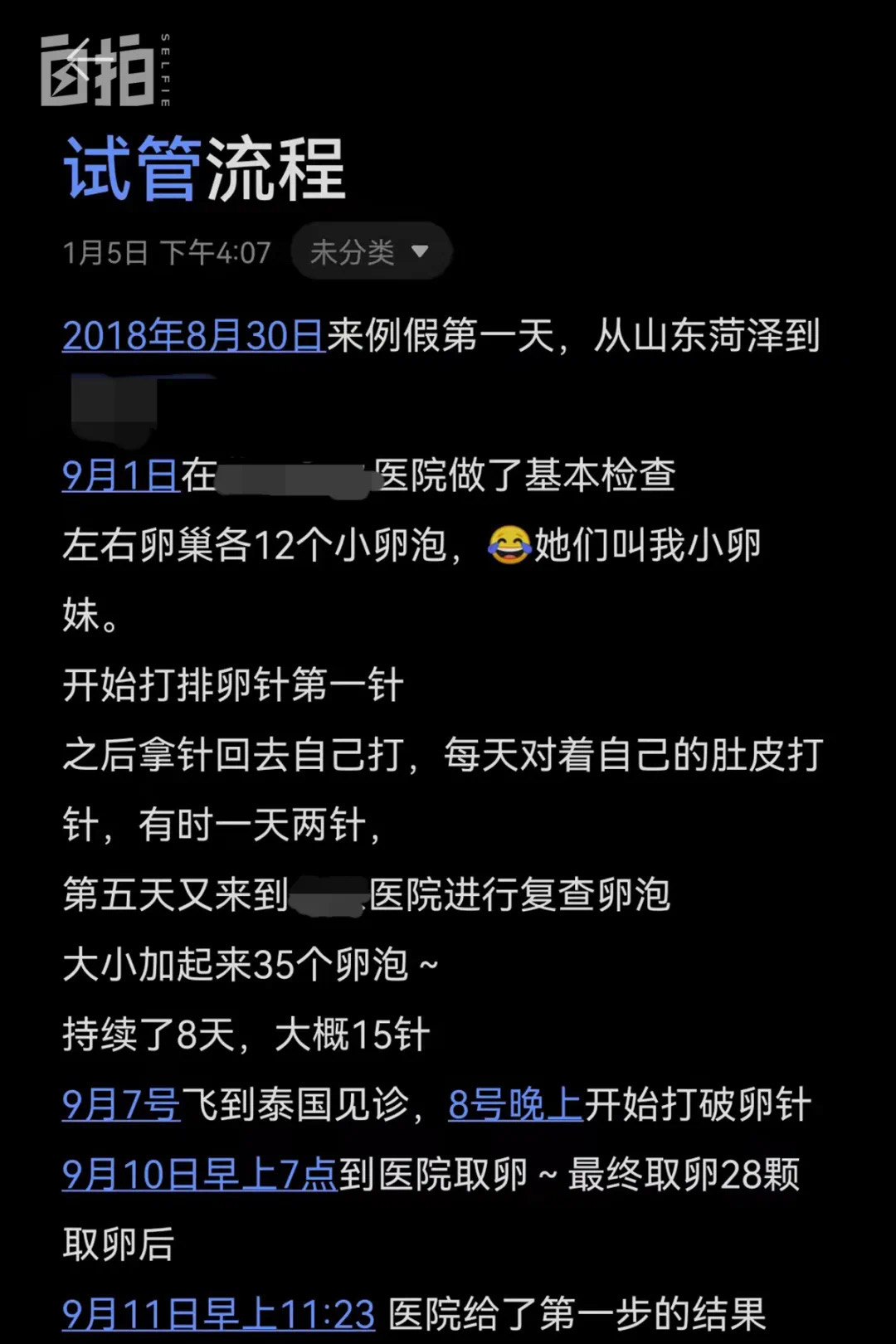Open the 9月10日早上7点 link
The image size is (896, 1344).
[x=199, y=1174]
